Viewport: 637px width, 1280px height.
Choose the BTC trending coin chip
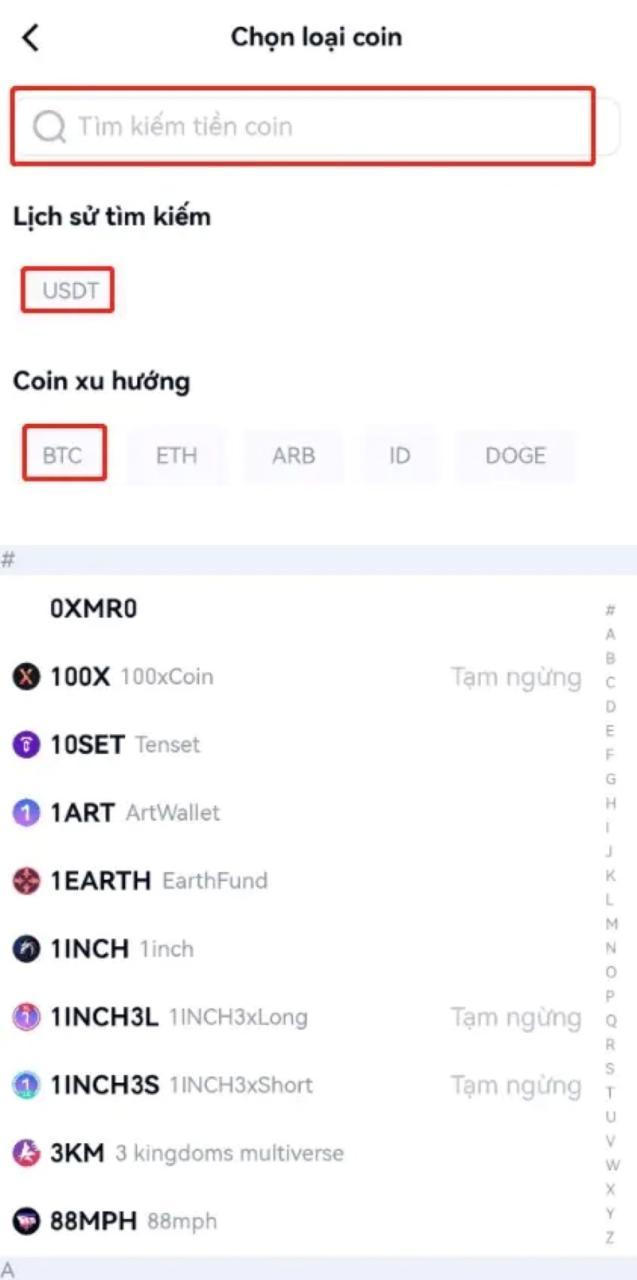[x=65, y=455]
